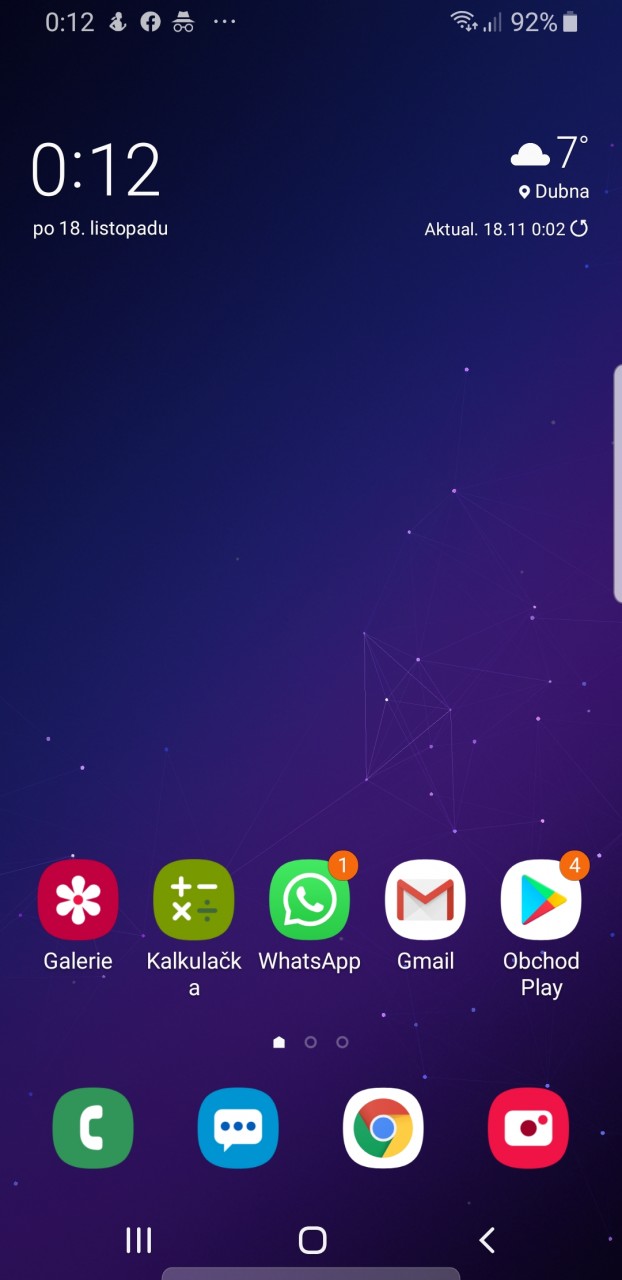Image resolution: width=622 pixels, height=1280 pixels.
Task: Refresh the weather update icon
Action: 579,229
